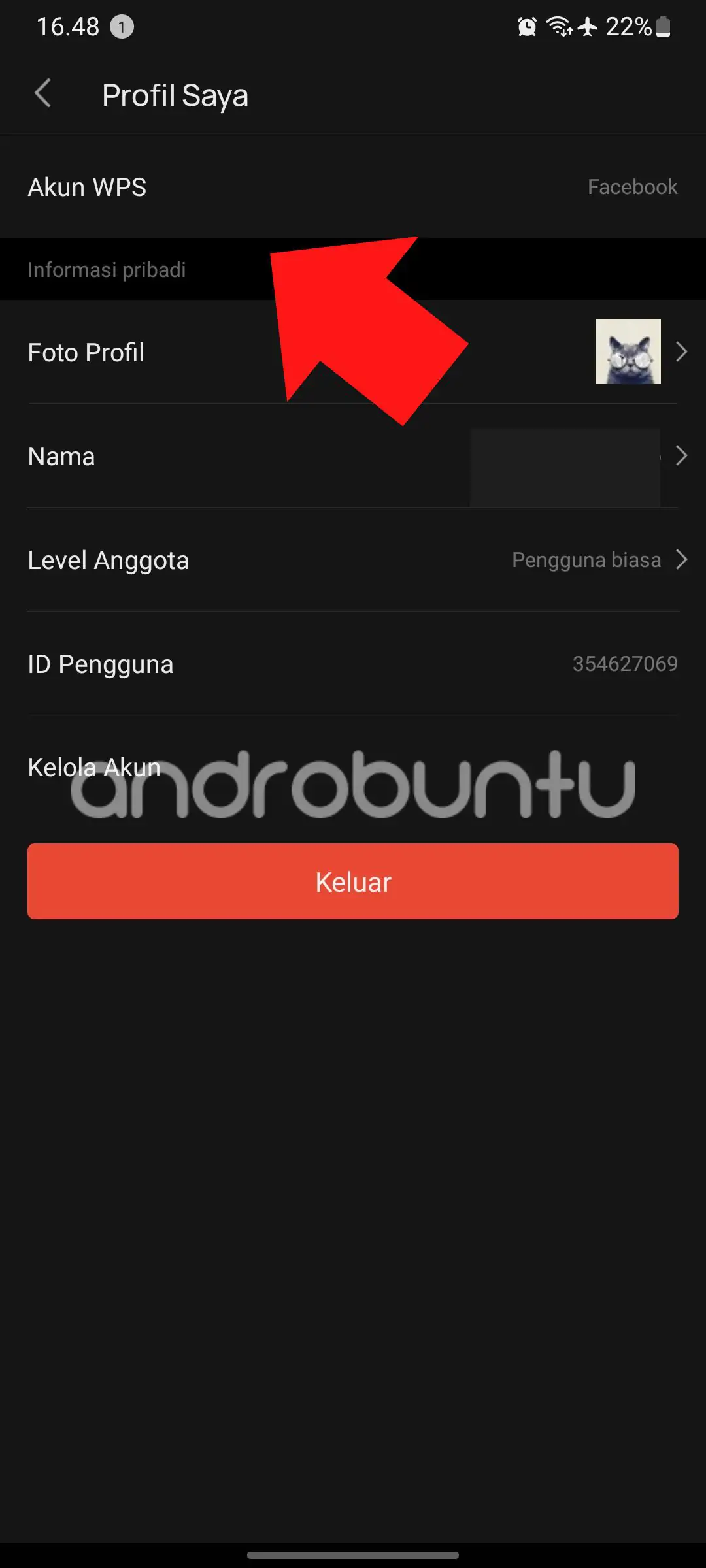Tap the Level Anggota value Pengguna biasa
This screenshot has width=706, height=1568.
click(586, 560)
